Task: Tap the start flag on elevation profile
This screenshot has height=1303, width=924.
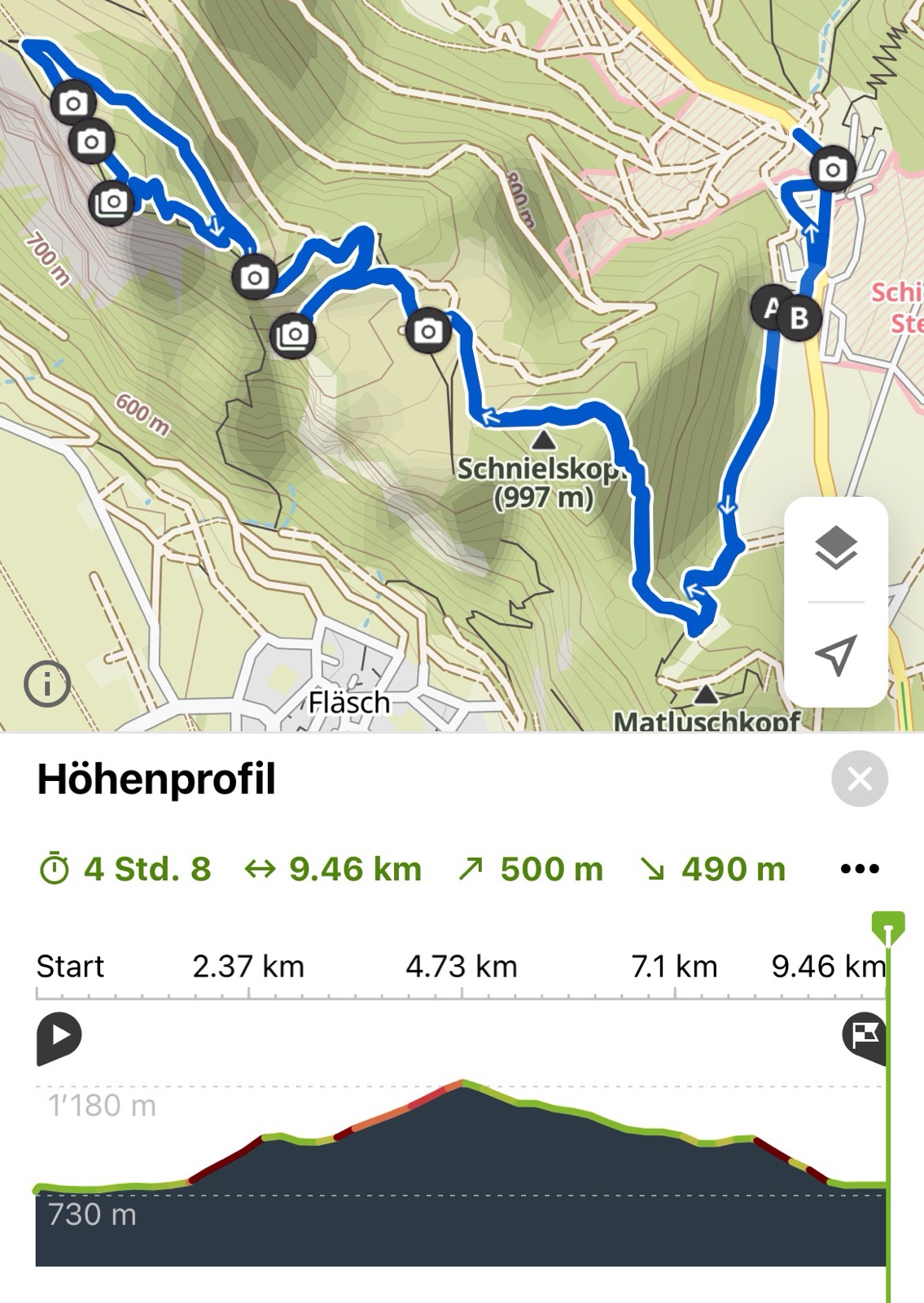Action: pyautogui.click(x=59, y=1037)
